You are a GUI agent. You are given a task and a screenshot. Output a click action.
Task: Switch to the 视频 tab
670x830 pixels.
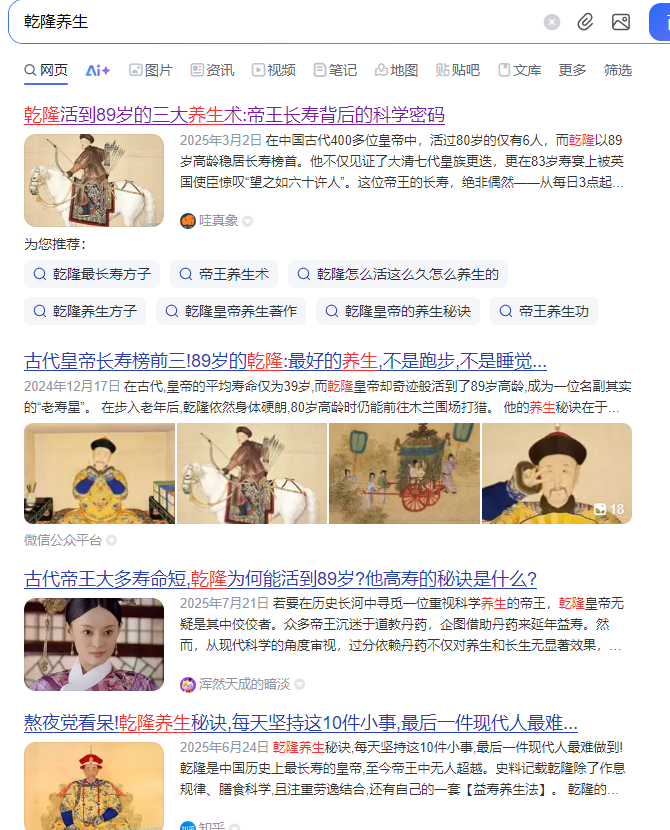tap(274, 70)
